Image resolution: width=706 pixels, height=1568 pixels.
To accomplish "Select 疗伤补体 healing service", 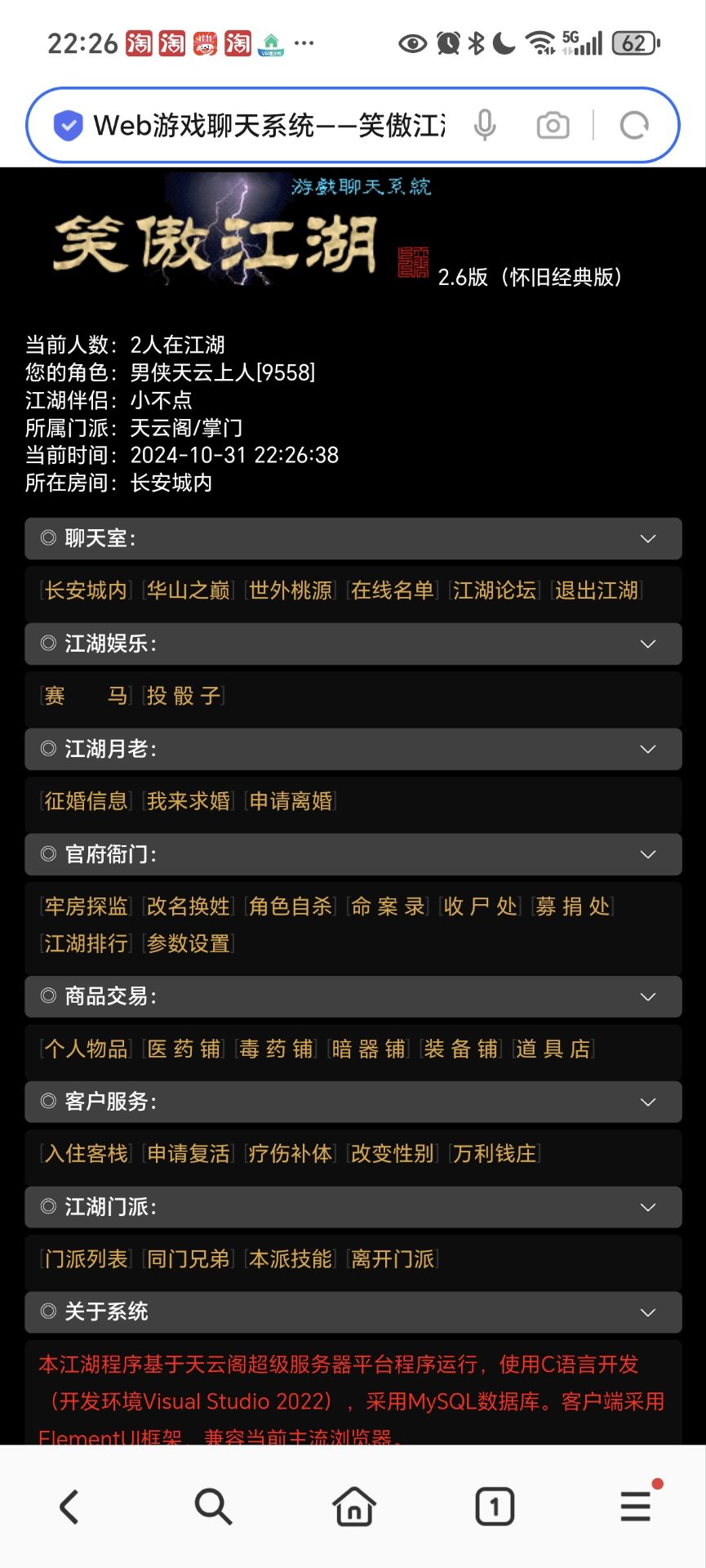I will click(291, 1154).
